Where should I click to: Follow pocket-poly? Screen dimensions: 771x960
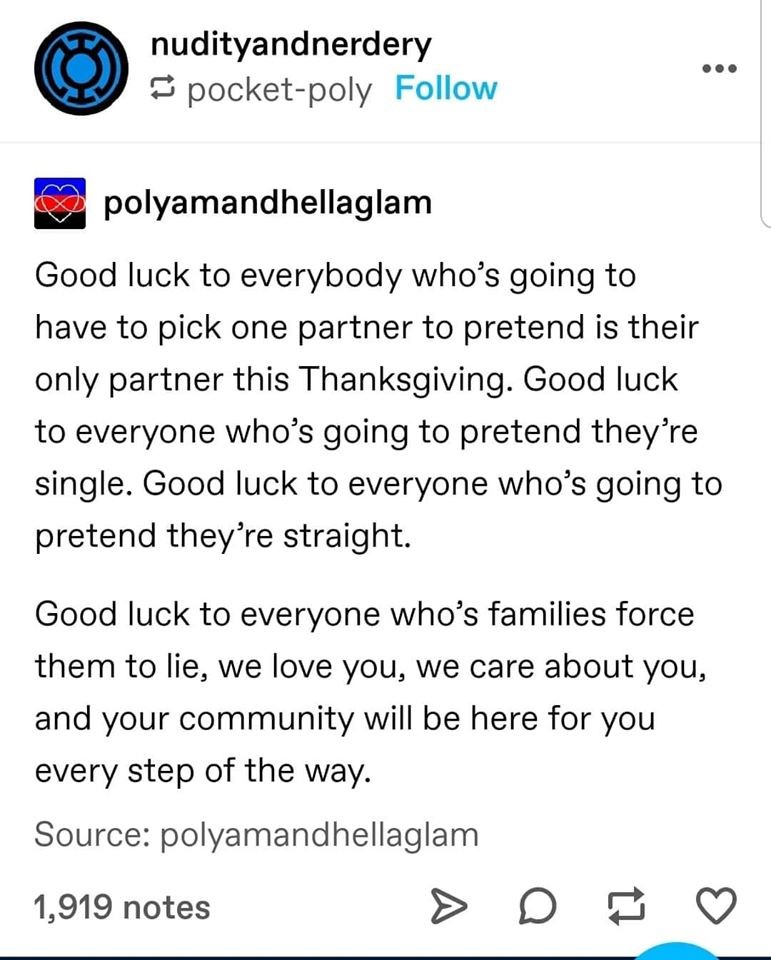[446, 88]
